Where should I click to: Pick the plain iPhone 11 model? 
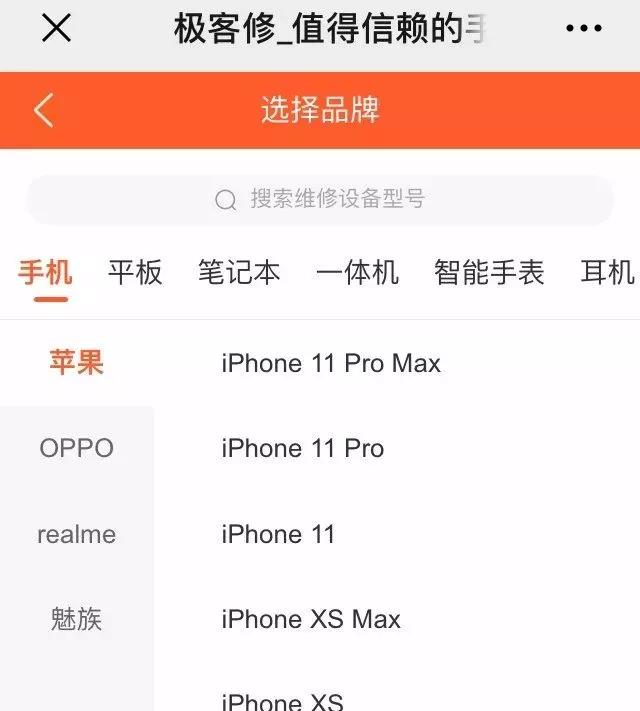278,535
